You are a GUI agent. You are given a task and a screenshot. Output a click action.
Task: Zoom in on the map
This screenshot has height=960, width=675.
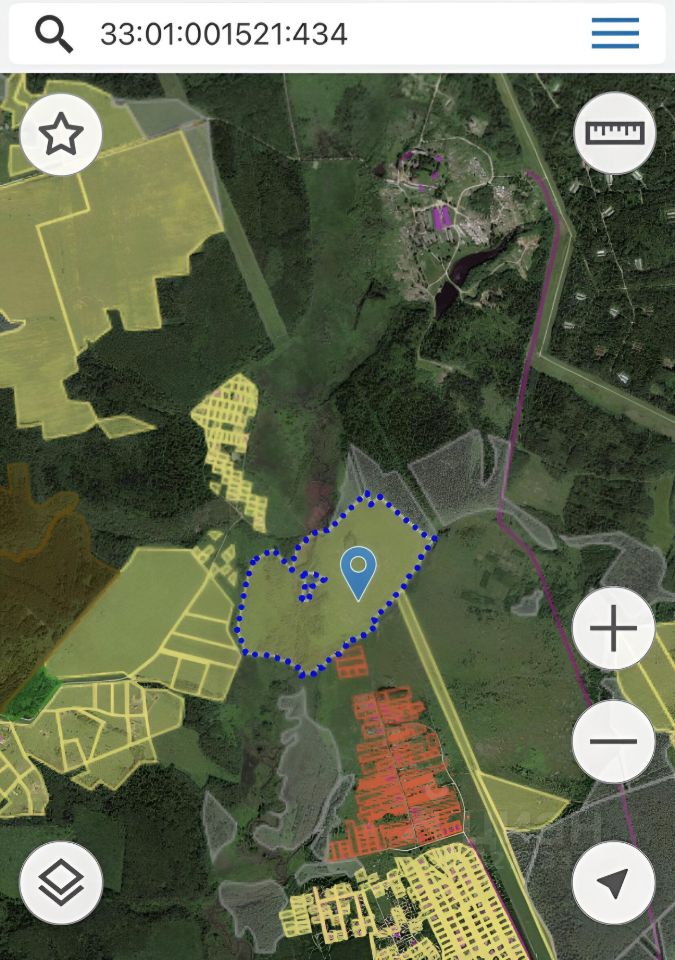[x=613, y=629]
